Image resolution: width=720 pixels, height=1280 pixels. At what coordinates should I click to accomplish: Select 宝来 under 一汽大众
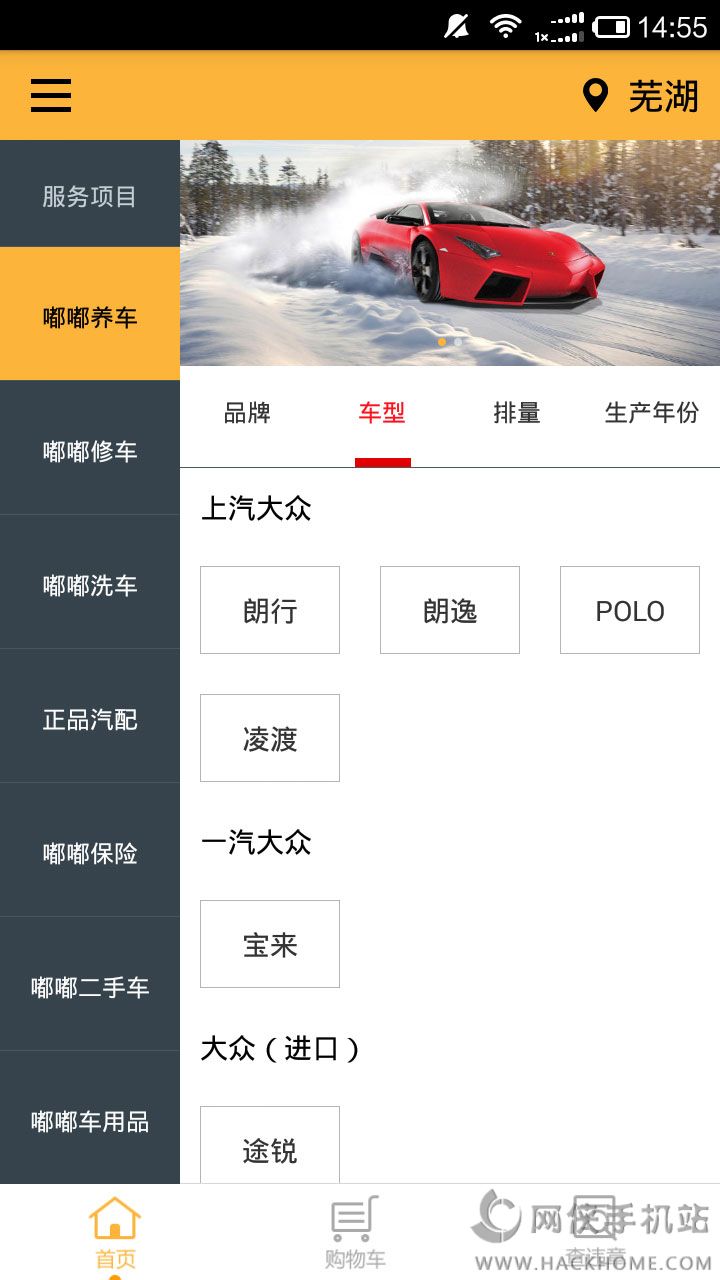tap(270, 944)
